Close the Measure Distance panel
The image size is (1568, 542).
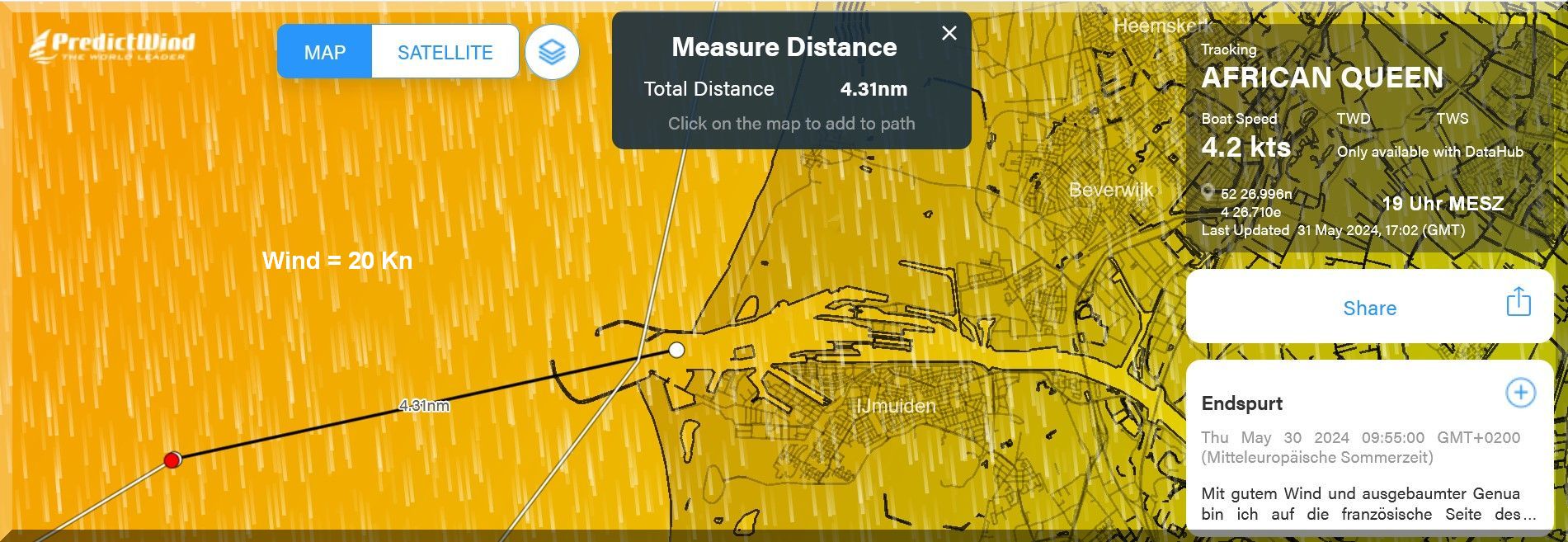[949, 33]
